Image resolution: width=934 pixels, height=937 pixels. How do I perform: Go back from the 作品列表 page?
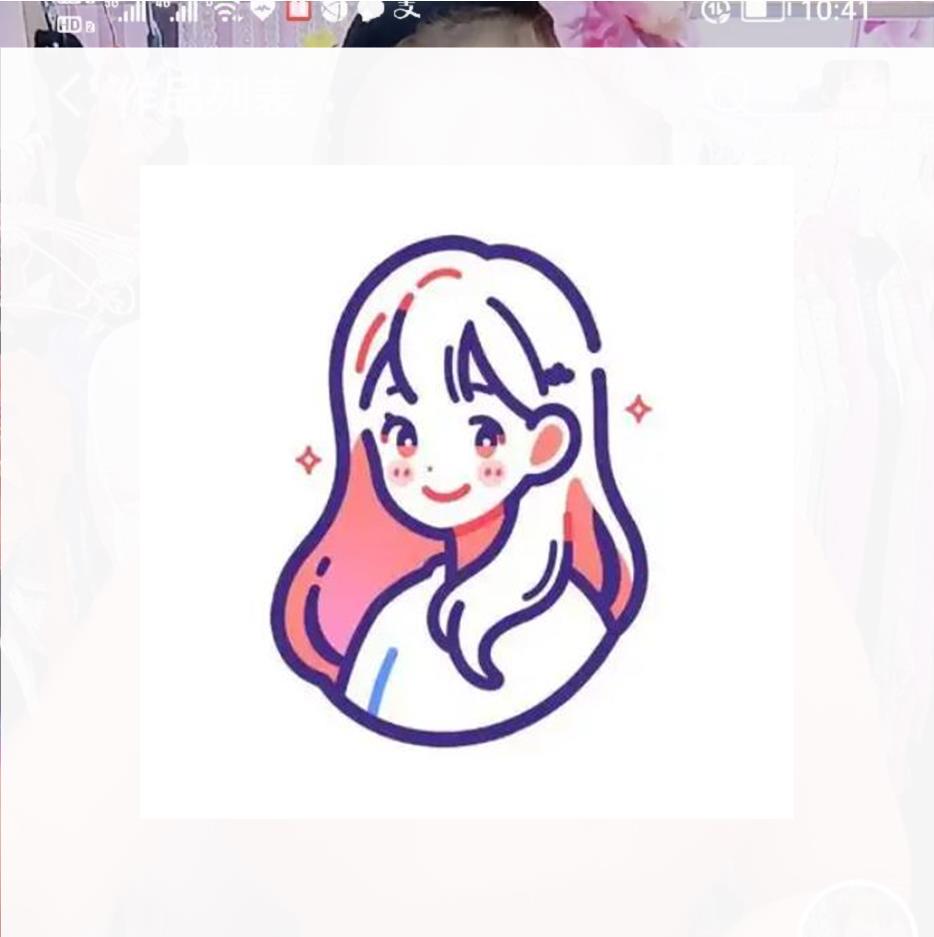point(68,97)
